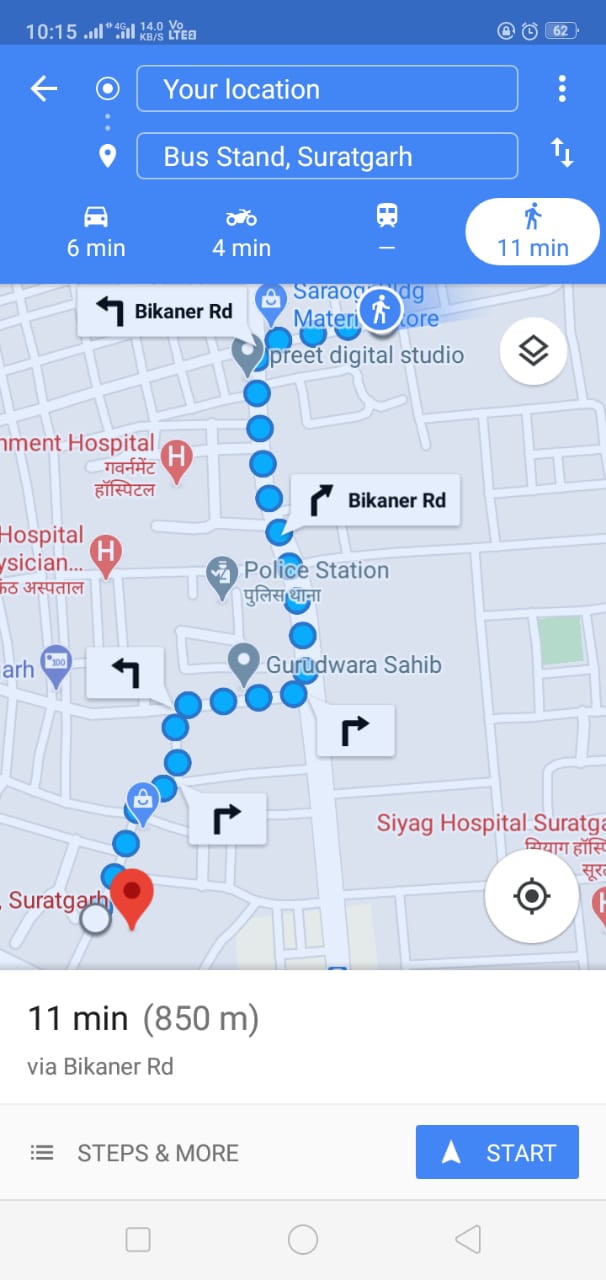Tap the Government Hospital map marker

pos(177,461)
